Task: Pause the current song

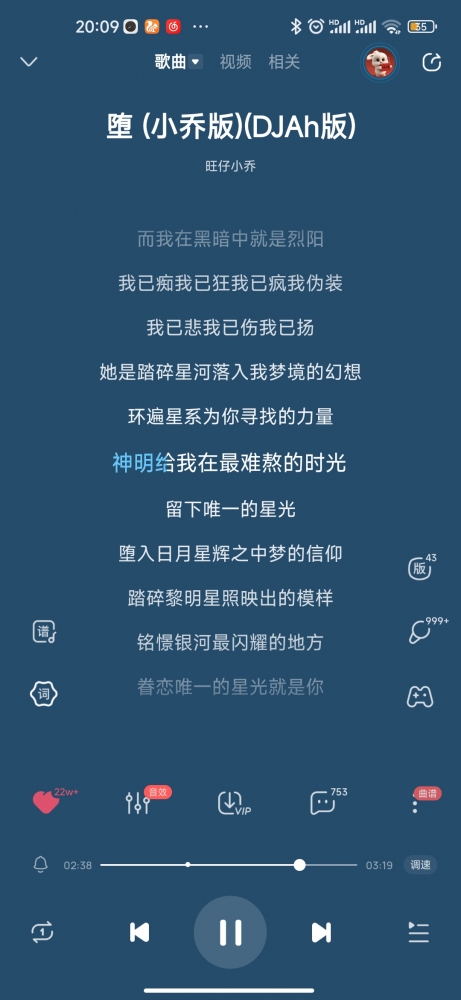Action: click(230, 932)
